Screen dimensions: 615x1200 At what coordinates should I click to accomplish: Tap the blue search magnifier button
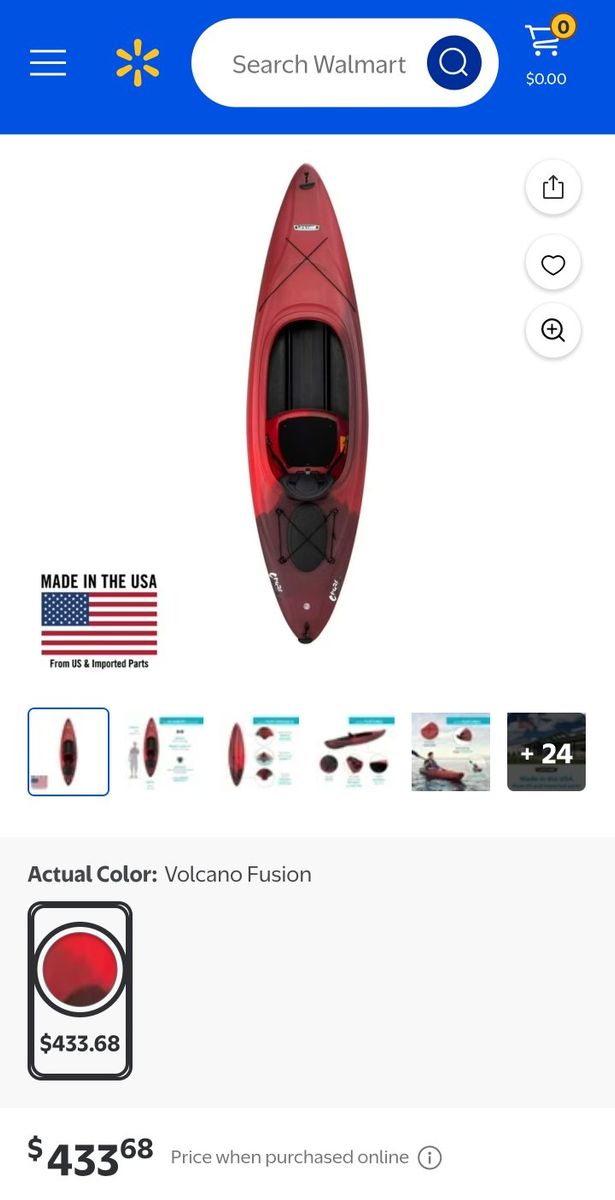(x=453, y=63)
